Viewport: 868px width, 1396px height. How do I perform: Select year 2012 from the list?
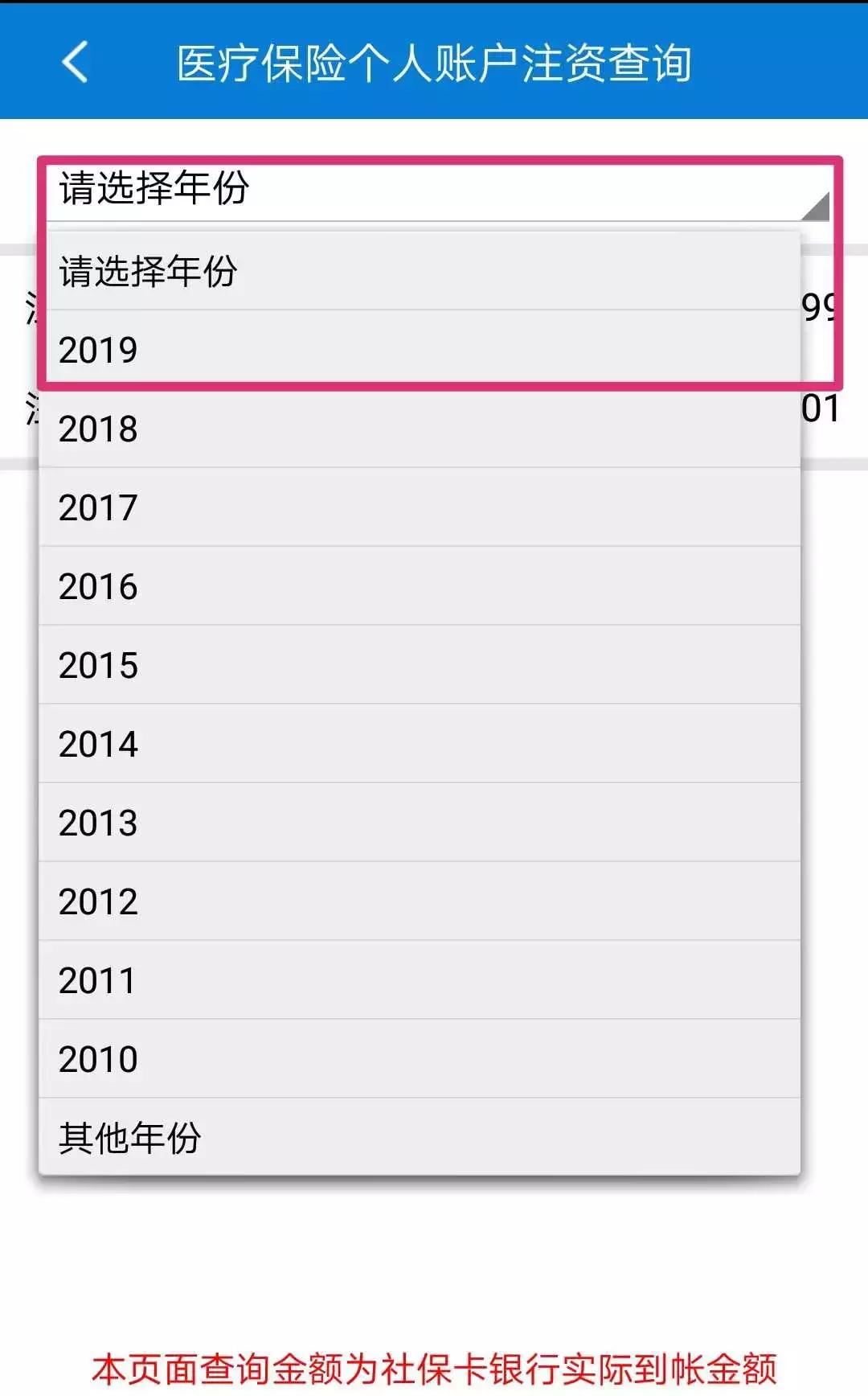click(98, 901)
